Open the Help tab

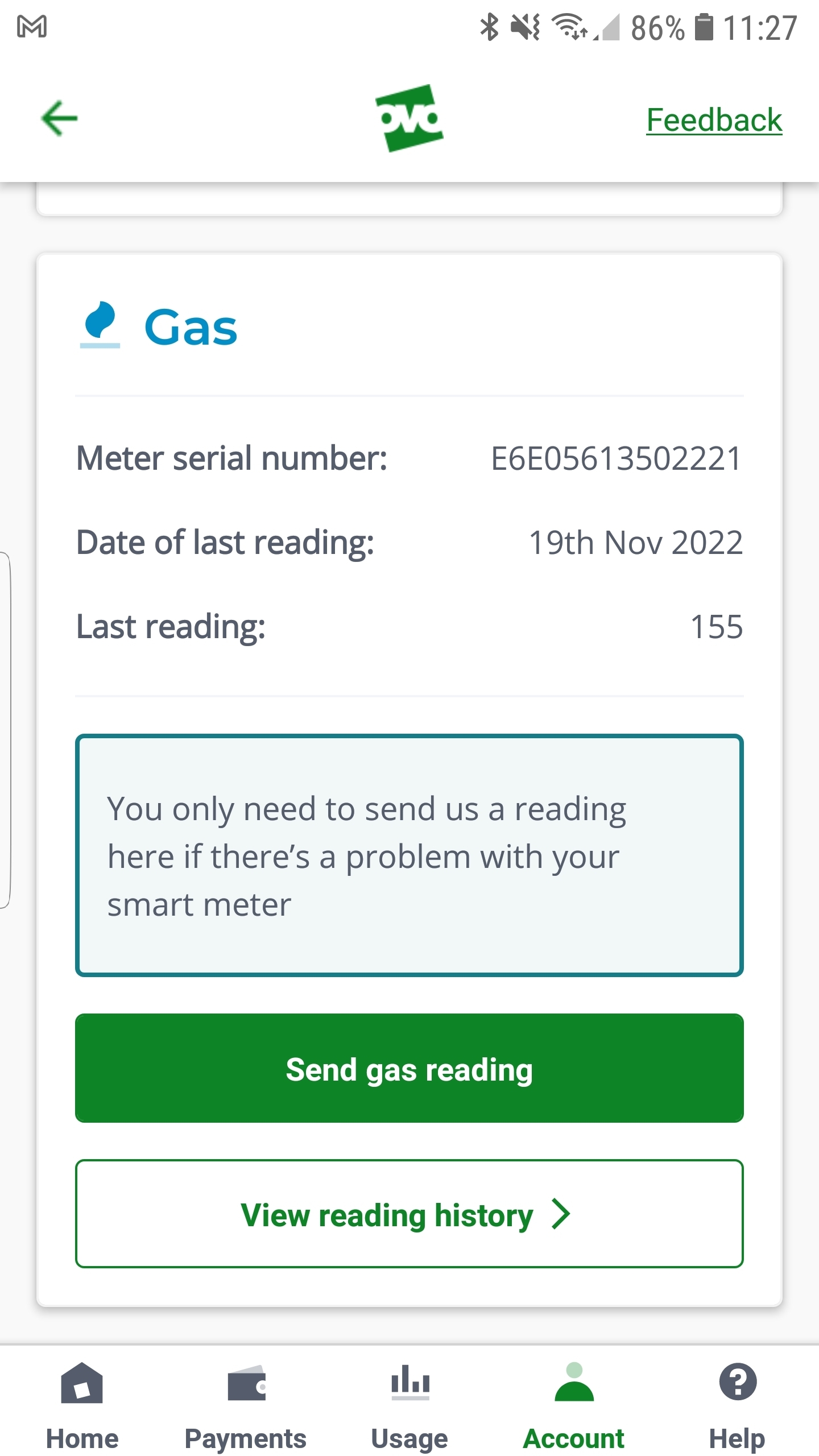(737, 1406)
